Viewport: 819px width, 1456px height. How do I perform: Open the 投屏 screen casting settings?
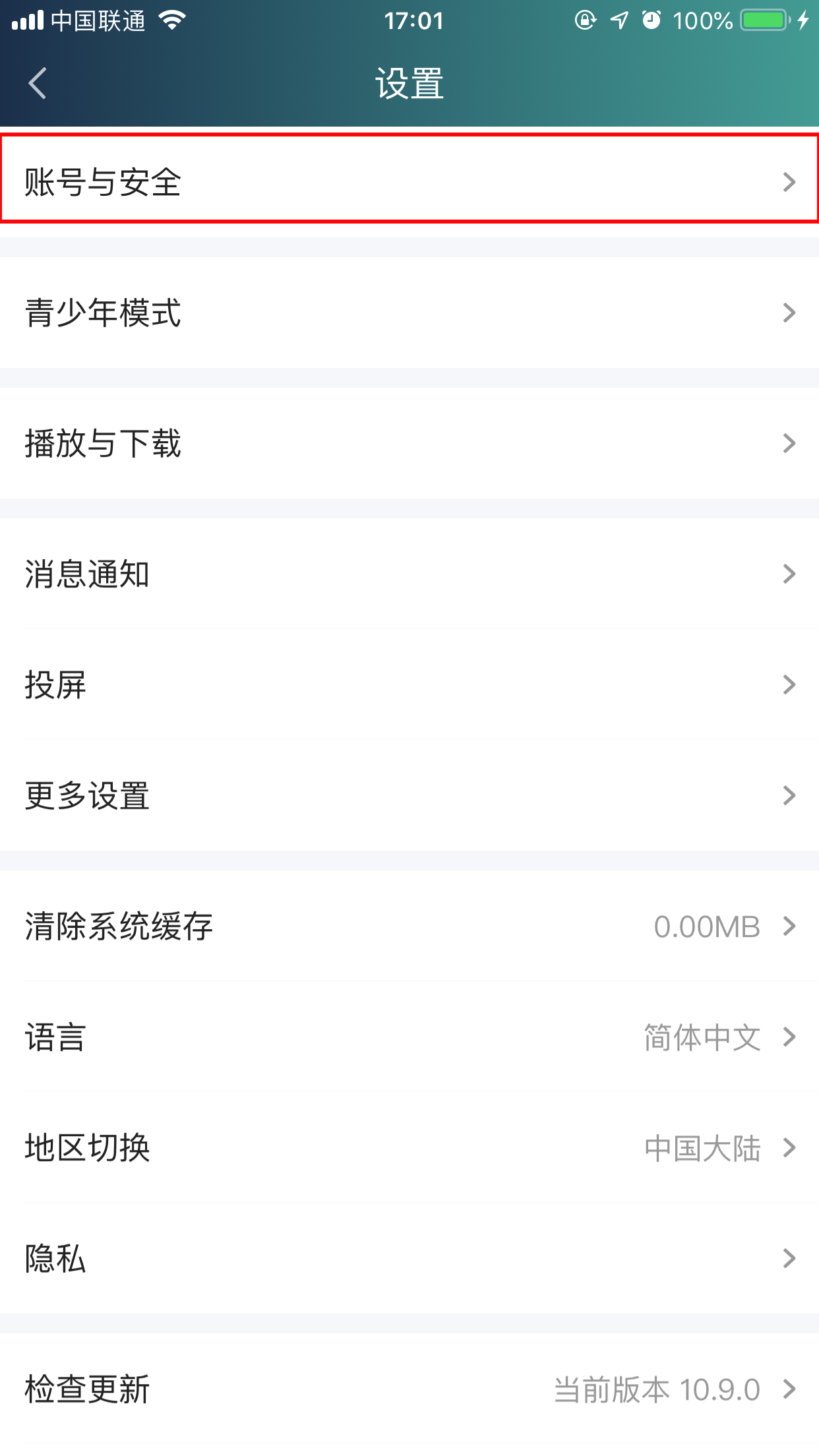(409, 686)
